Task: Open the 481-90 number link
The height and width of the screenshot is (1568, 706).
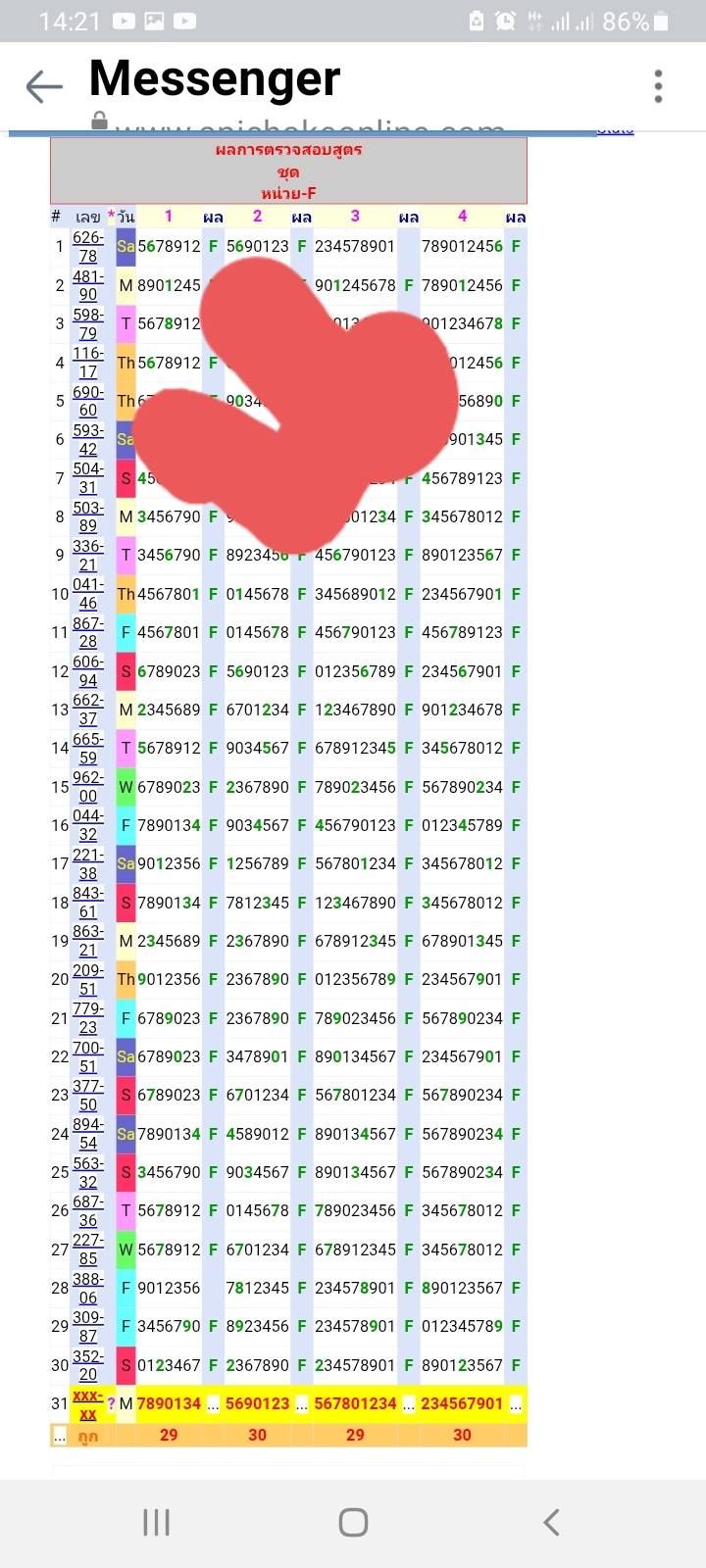Action: pyautogui.click(x=88, y=285)
